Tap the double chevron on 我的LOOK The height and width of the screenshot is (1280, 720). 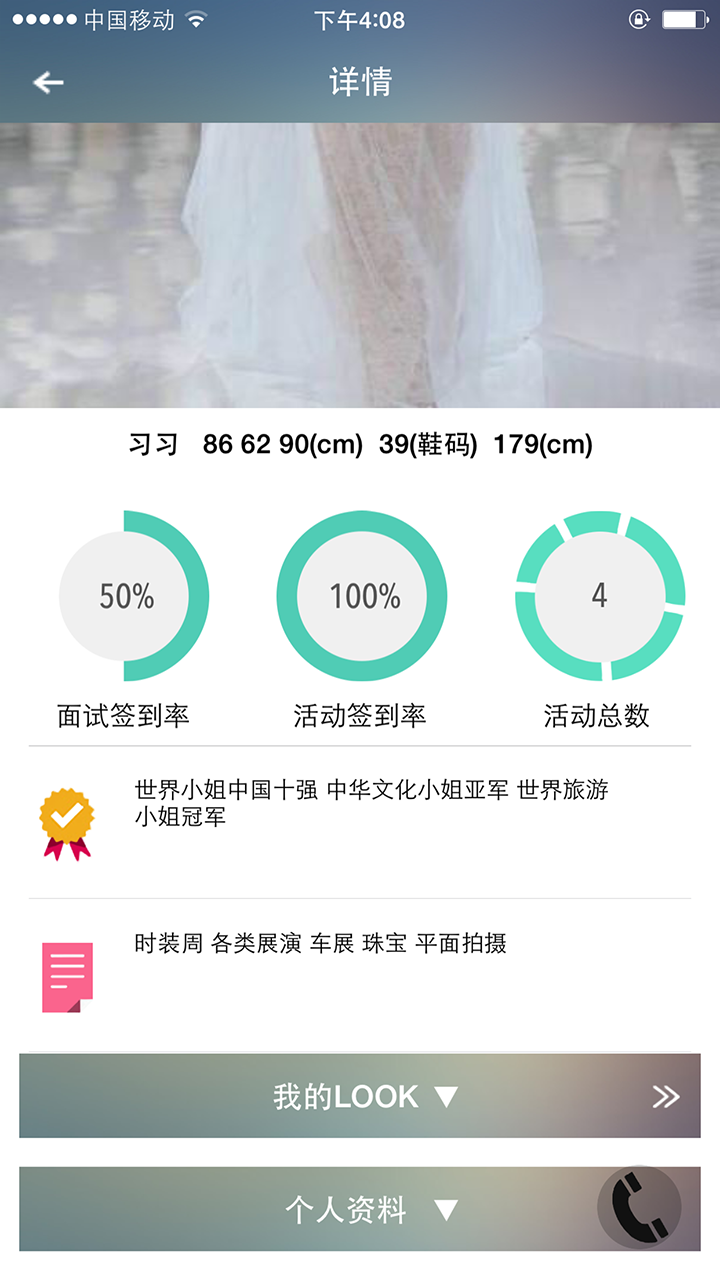(x=666, y=1097)
